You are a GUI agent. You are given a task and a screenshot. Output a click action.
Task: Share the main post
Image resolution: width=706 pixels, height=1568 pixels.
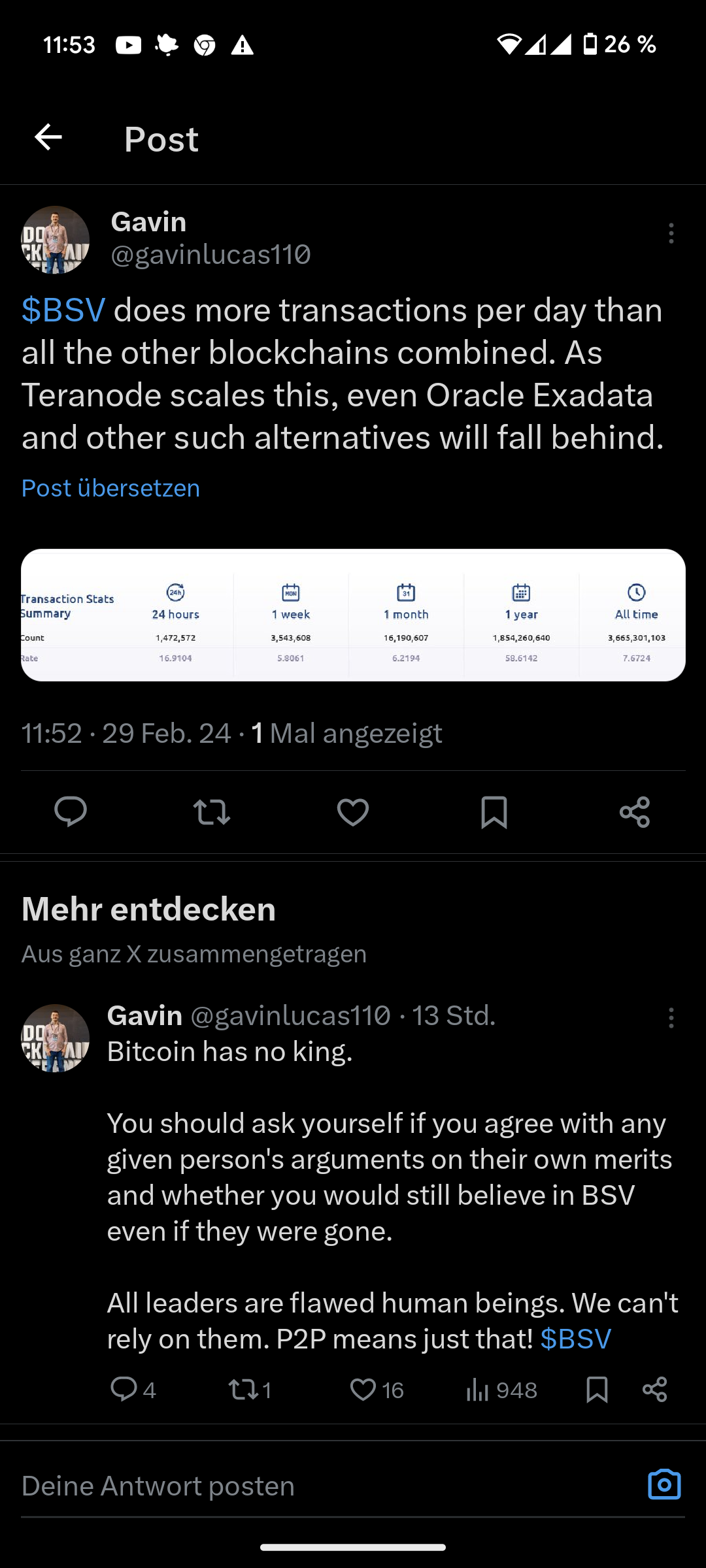point(635,812)
